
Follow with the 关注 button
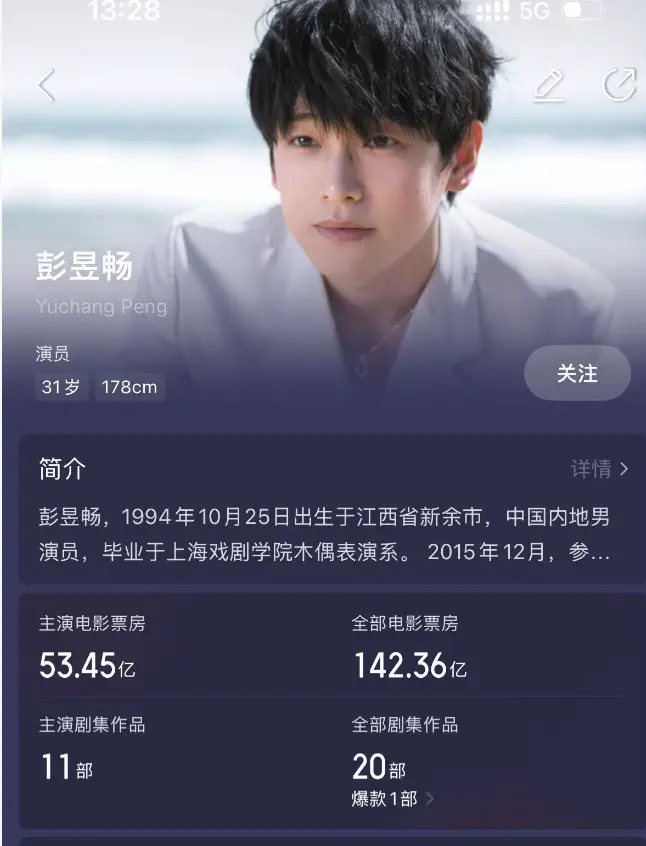pyautogui.click(x=577, y=373)
